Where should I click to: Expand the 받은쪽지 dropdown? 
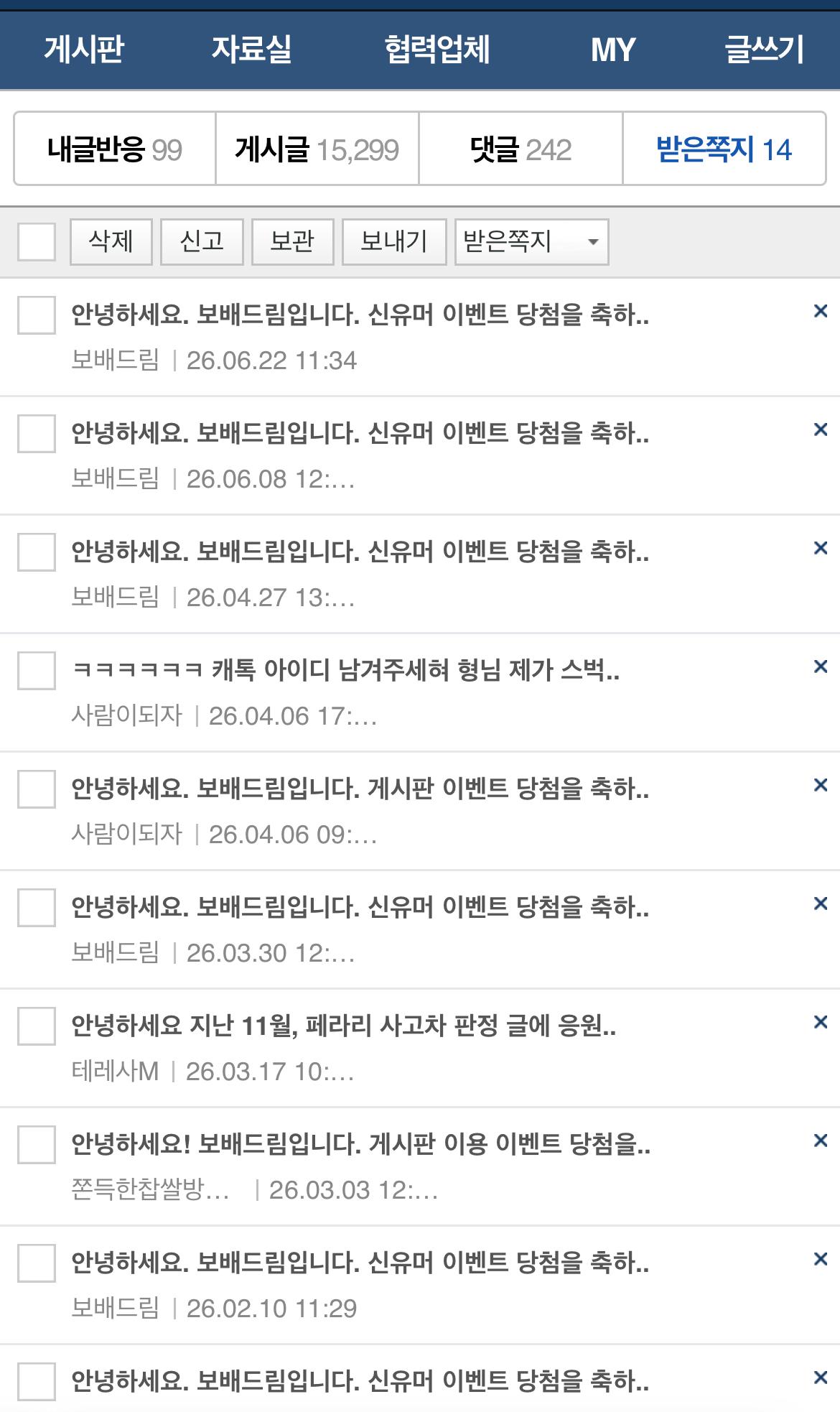[x=532, y=241]
